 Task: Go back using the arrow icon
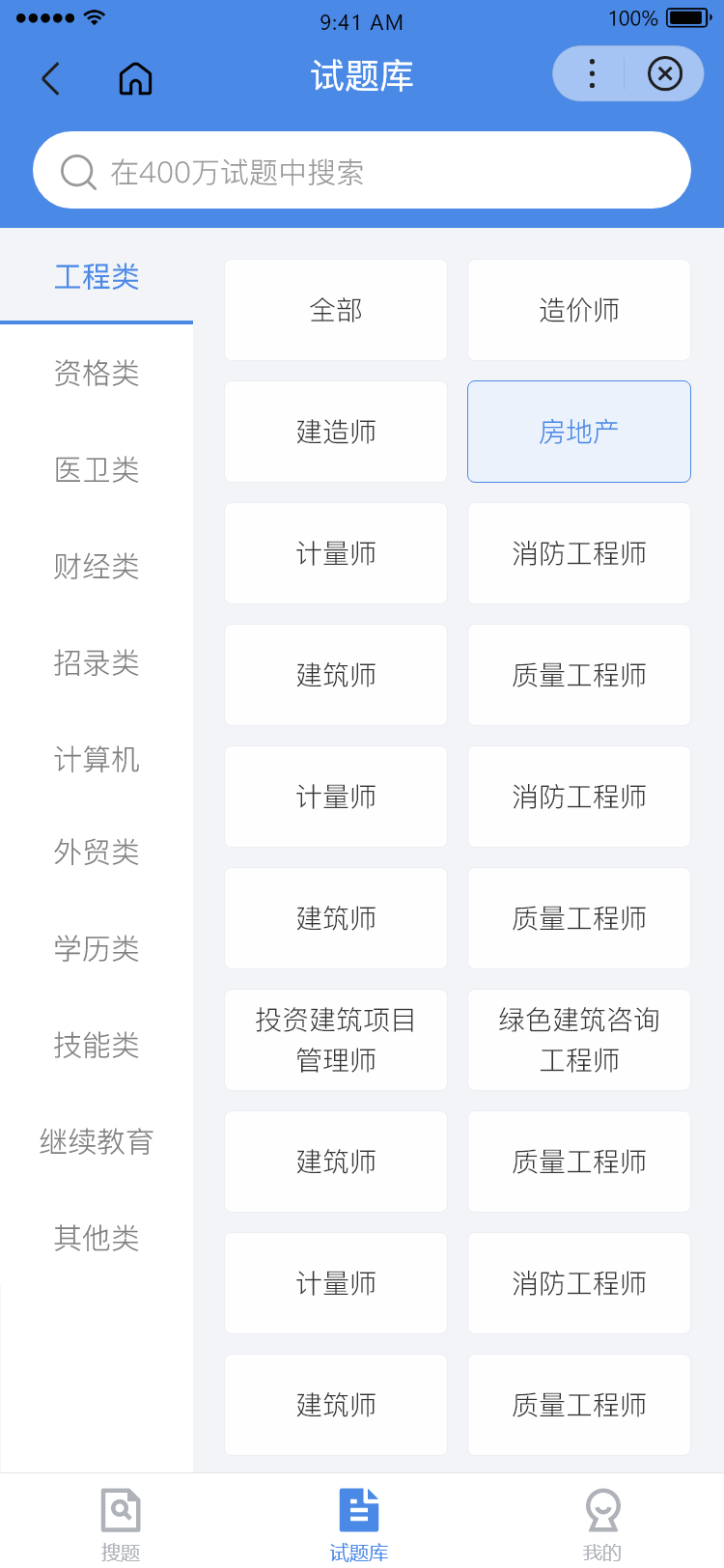pyautogui.click(x=52, y=78)
